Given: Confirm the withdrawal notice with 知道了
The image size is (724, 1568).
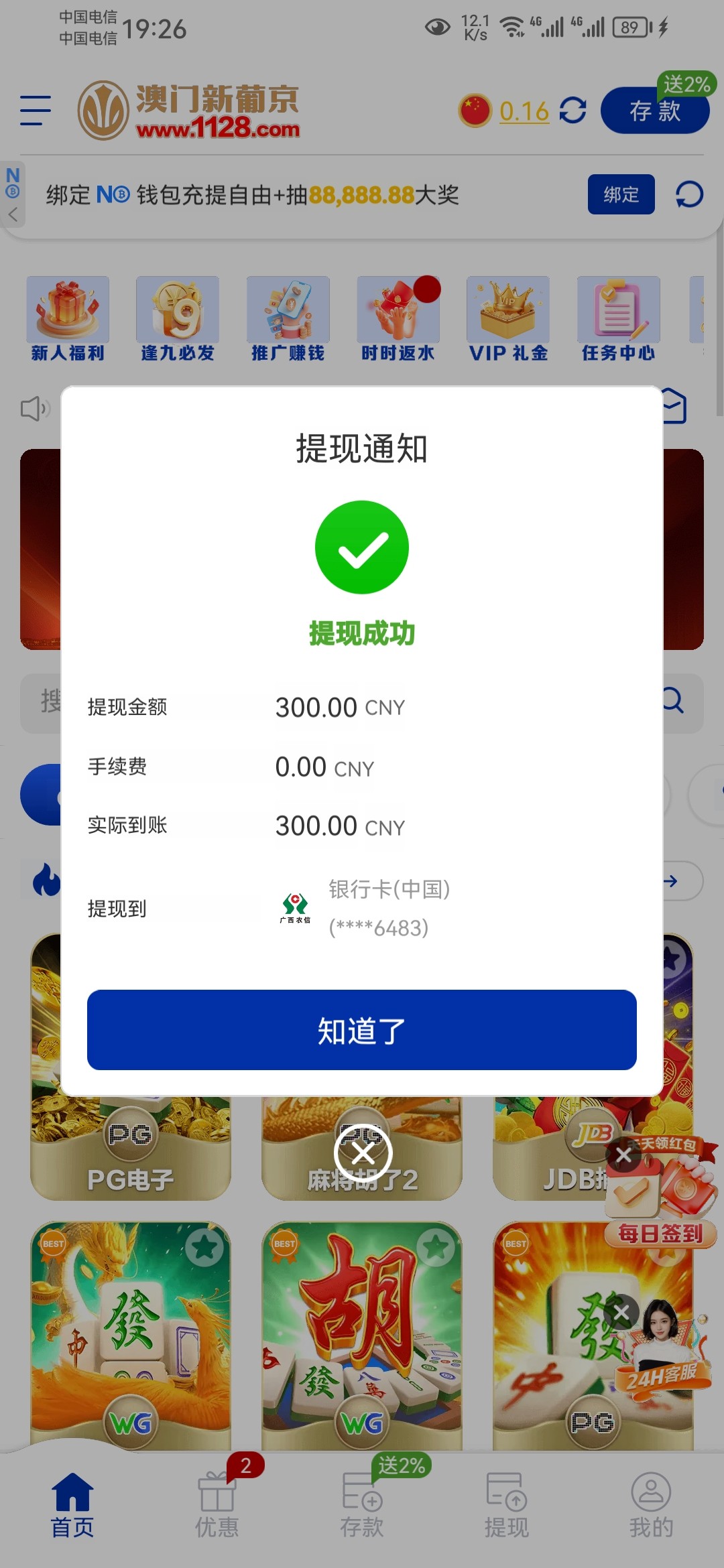Looking at the screenshot, I should click(362, 1030).
